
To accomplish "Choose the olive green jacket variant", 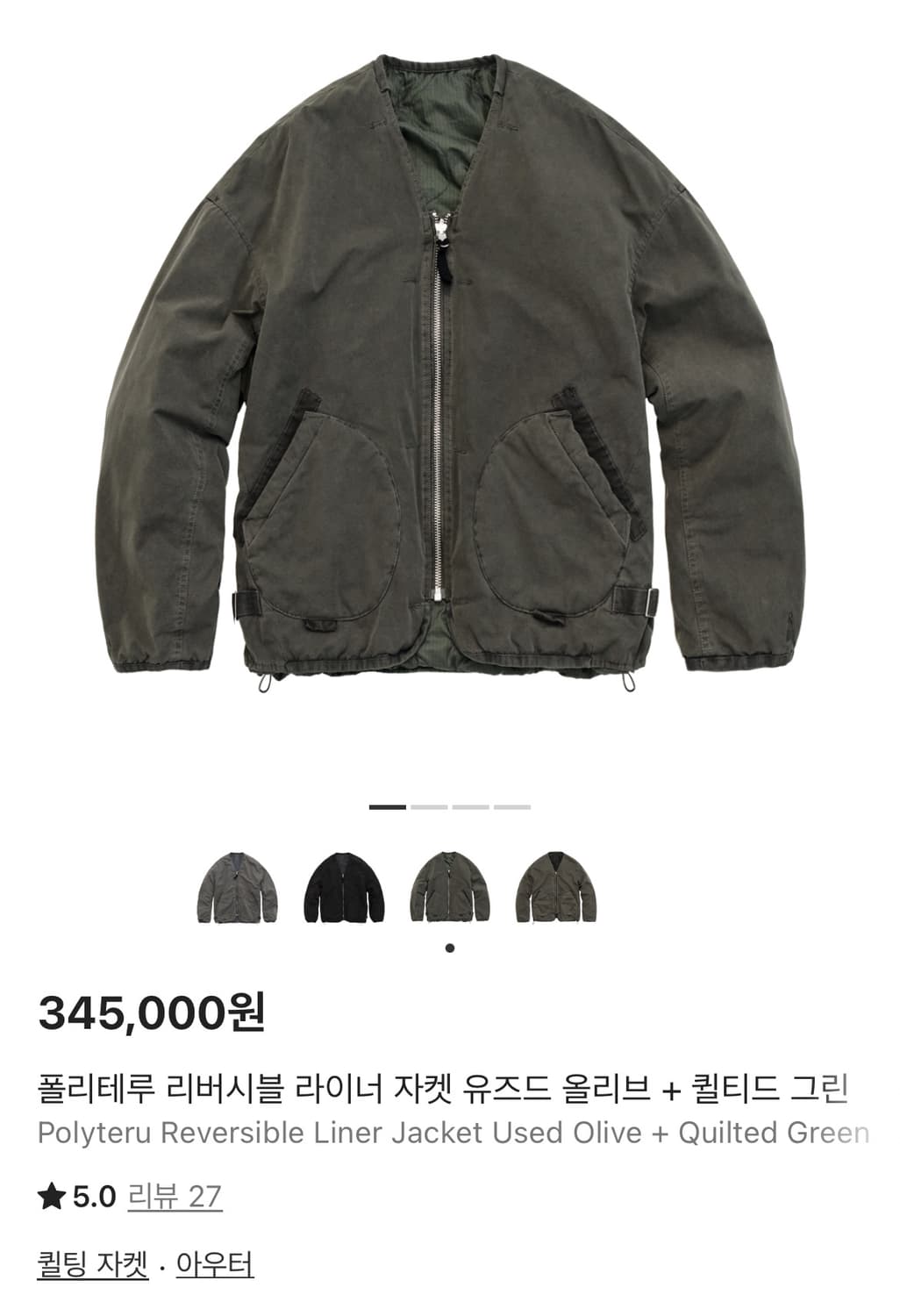I will point(449,887).
